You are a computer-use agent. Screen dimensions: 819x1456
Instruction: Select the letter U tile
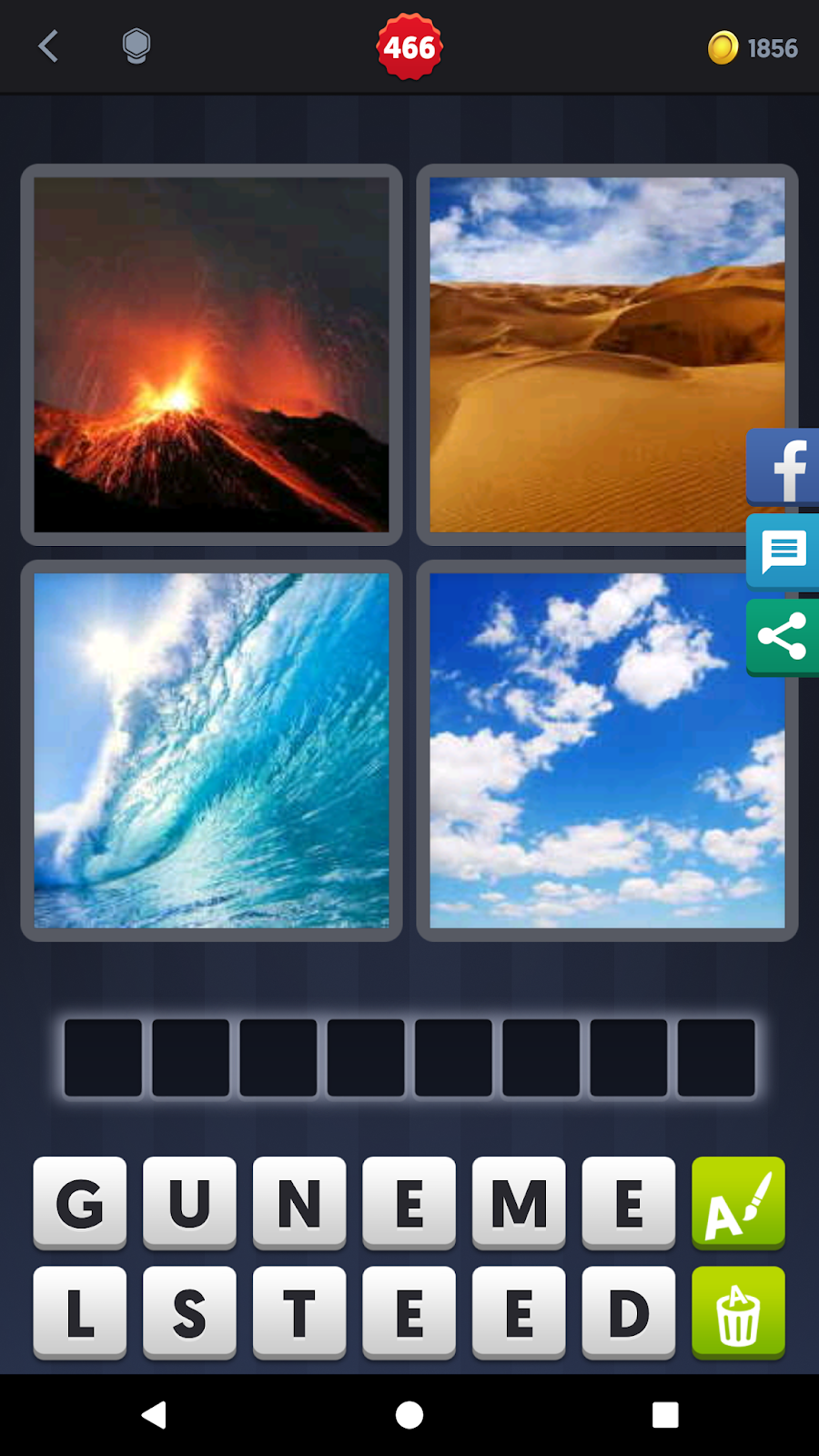click(x=189, y=1203)
